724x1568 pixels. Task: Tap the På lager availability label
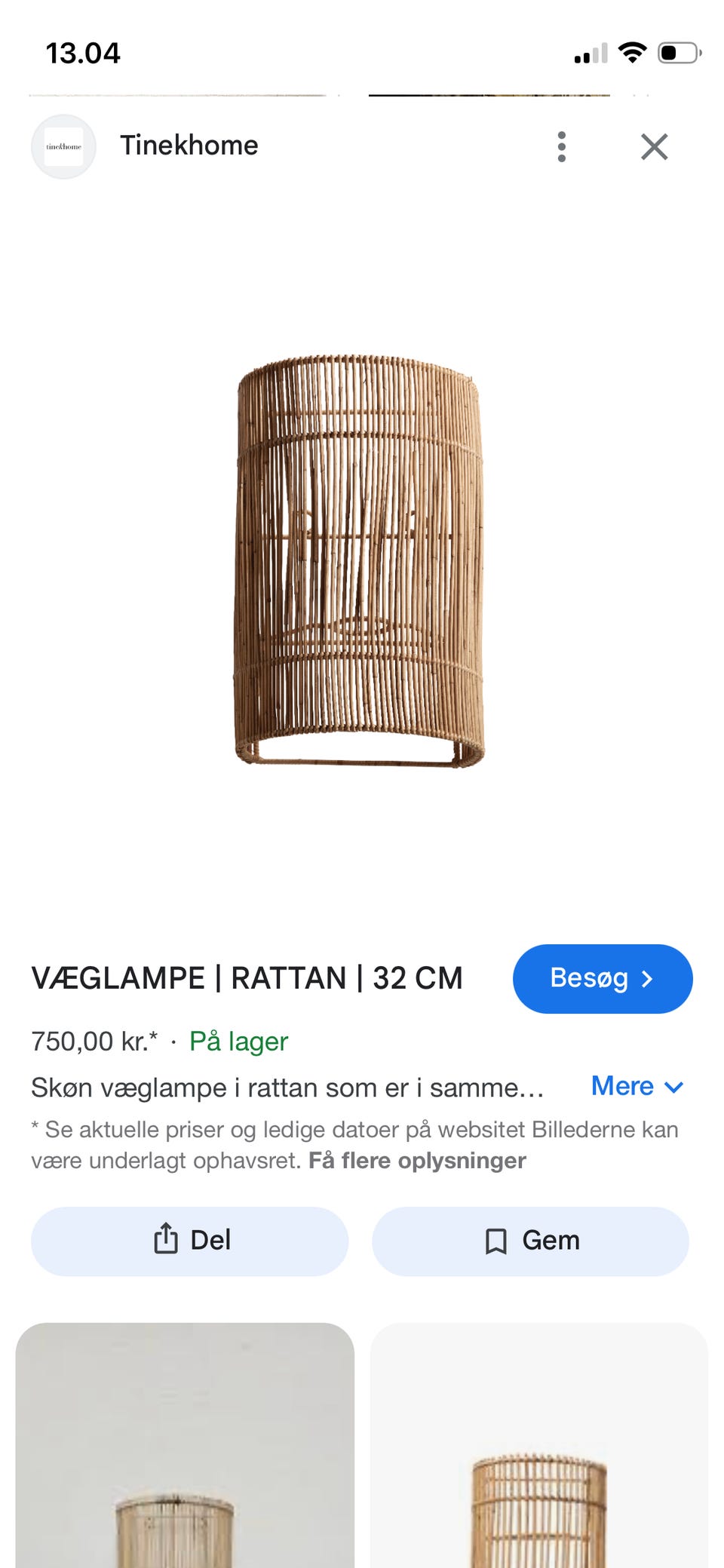tap(238, 1042)
